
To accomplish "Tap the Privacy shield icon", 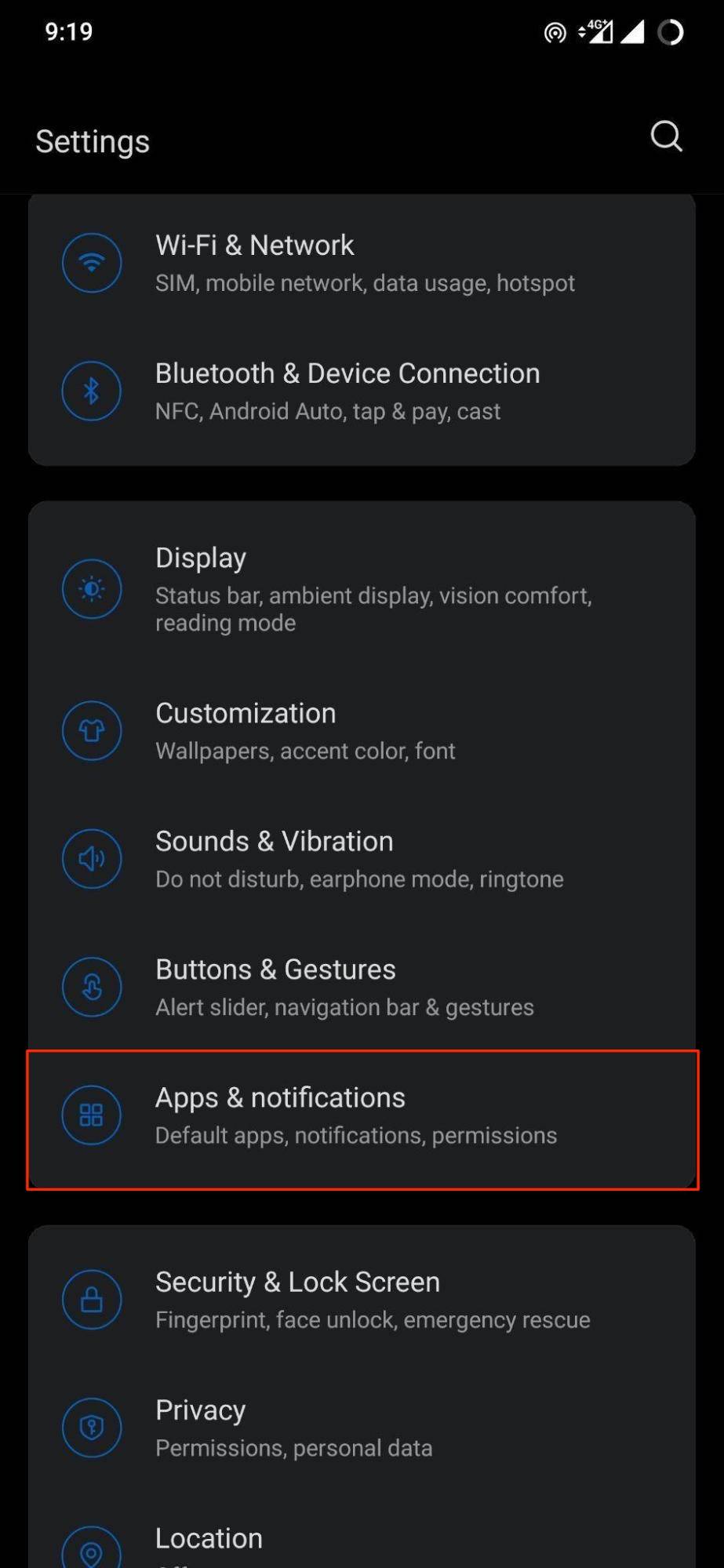I will point(92,1428).
